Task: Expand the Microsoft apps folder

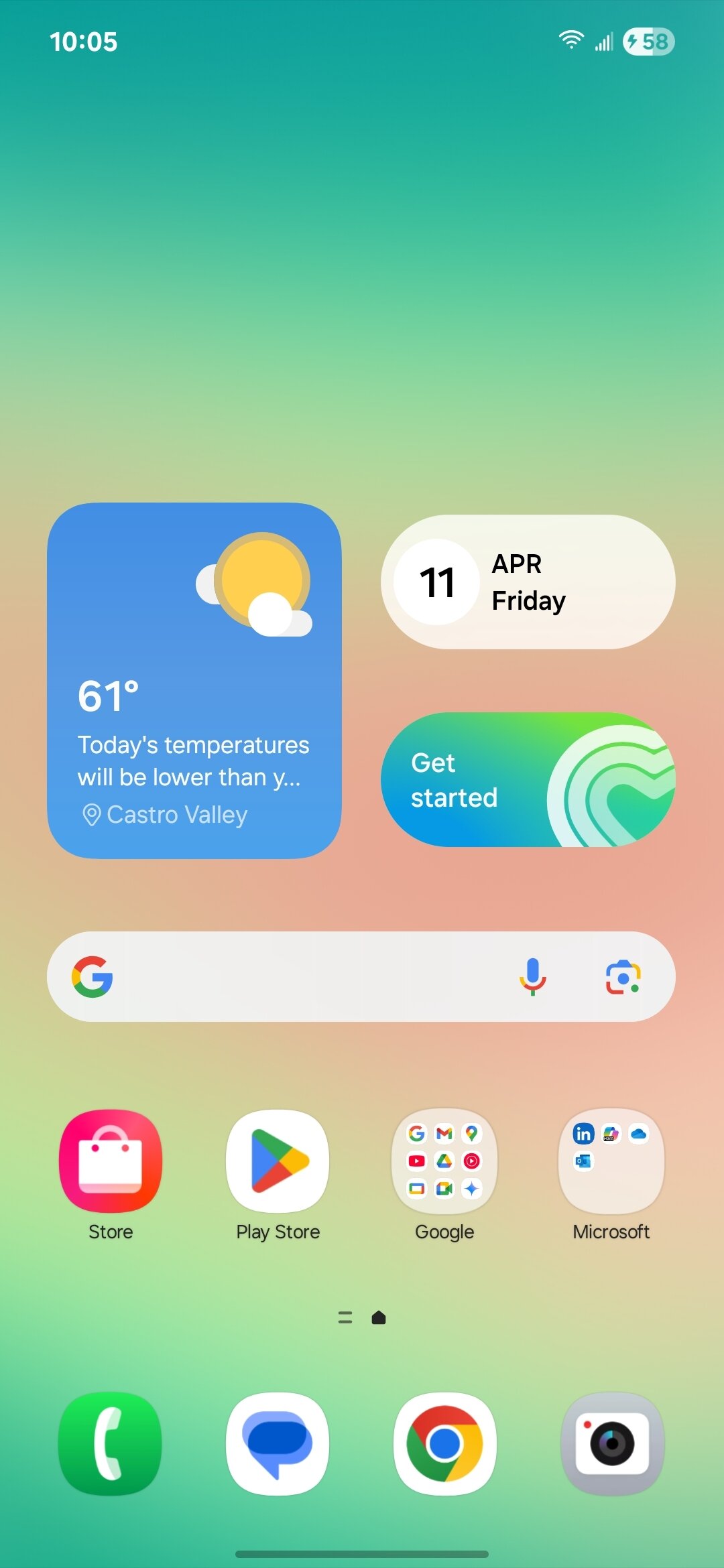Action: tap(611, 1161)
